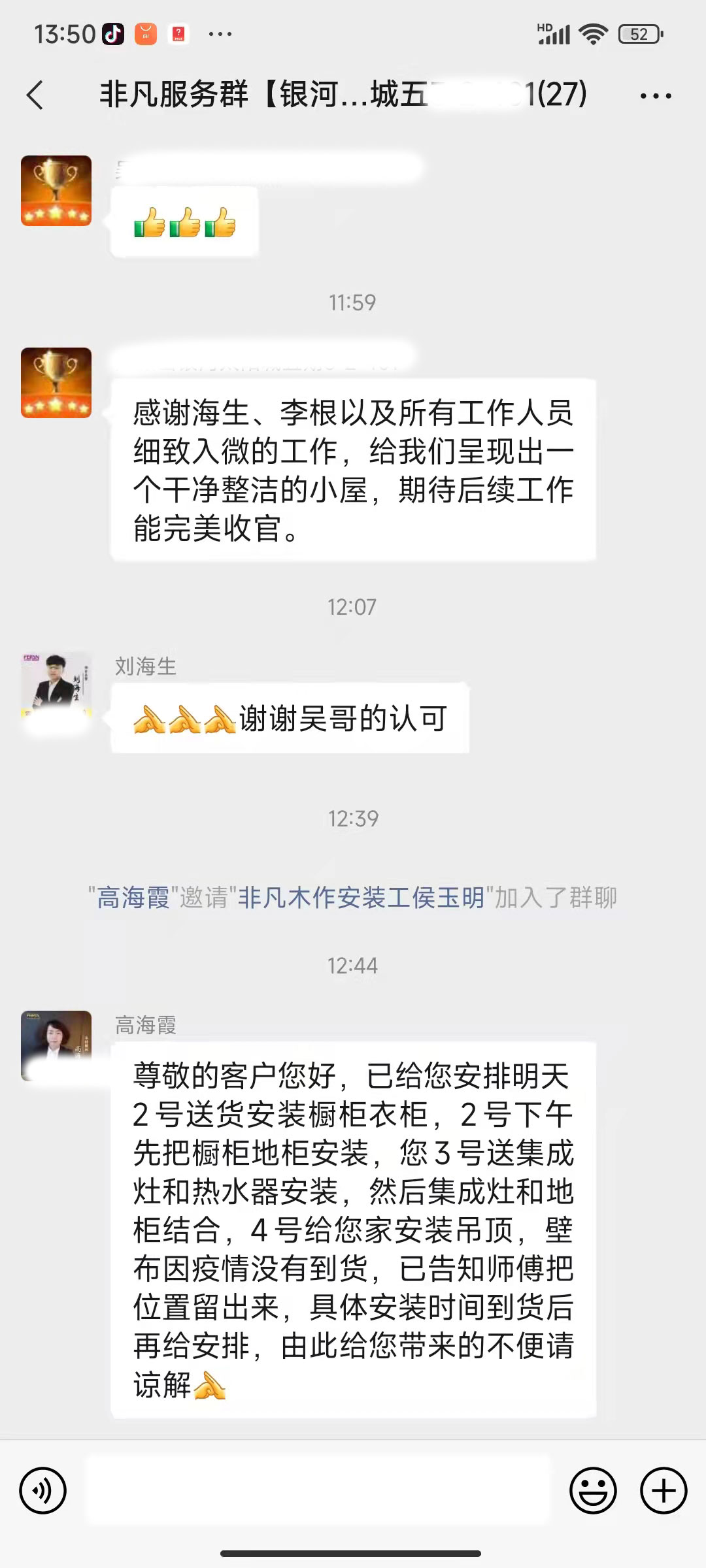Screen dimensions: 706x1568
Task: Open the plus attachments menu
Action: 663,1490
